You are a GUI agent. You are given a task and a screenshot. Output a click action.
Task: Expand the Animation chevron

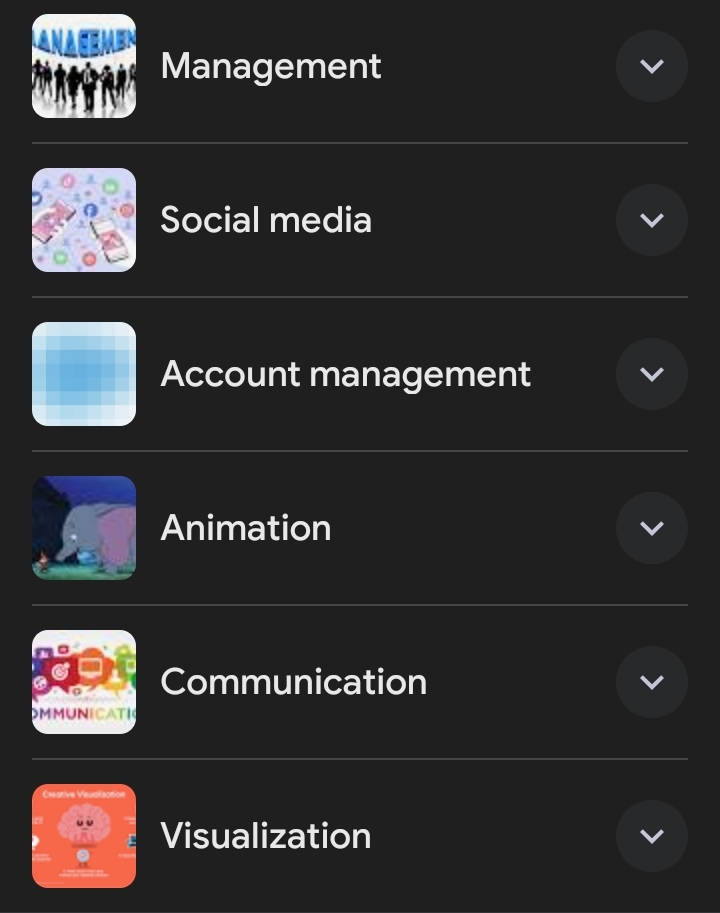click(x=652, y=528)
